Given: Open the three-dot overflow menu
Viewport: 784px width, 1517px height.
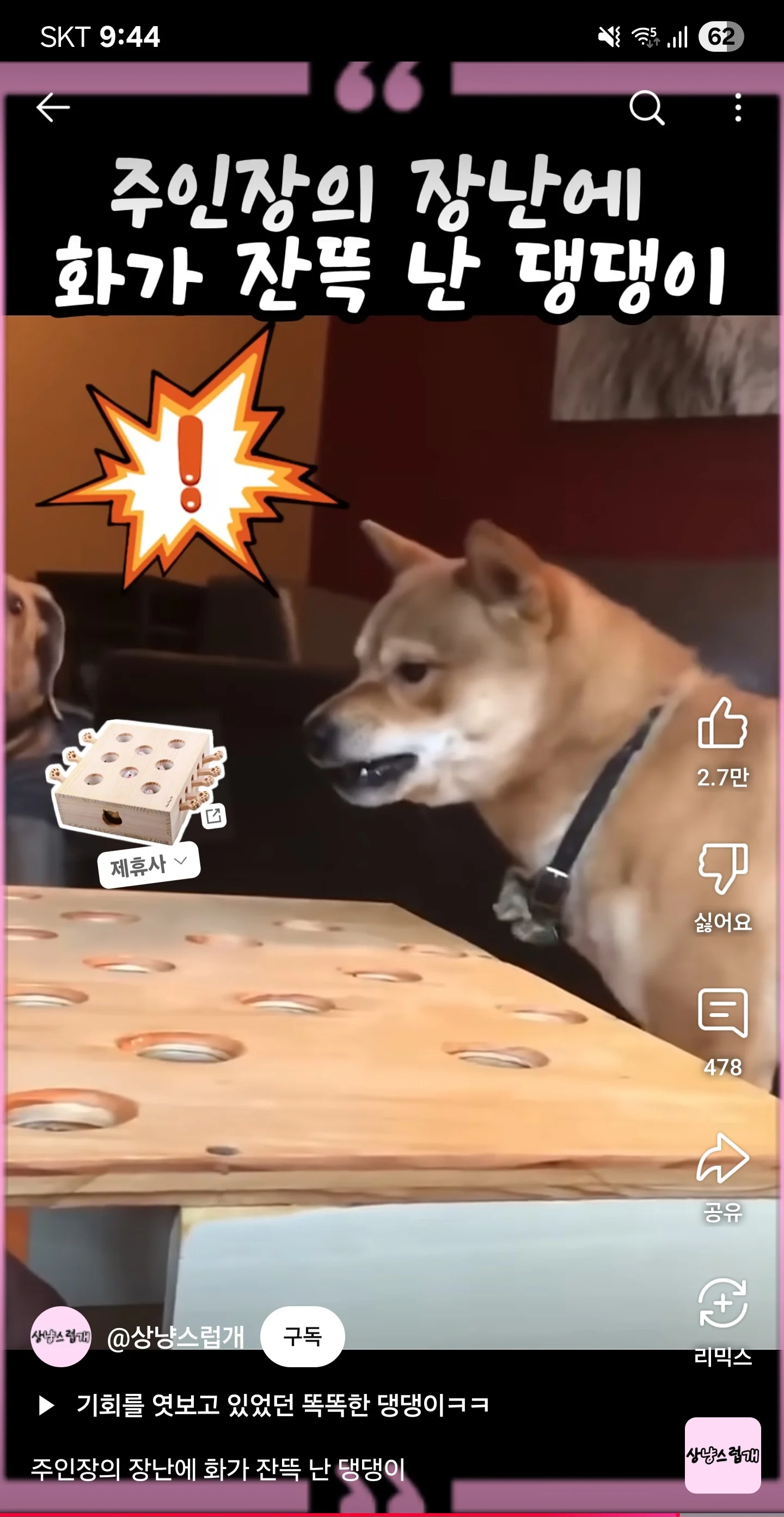Looking at the screenshot, I should [738, 108].
